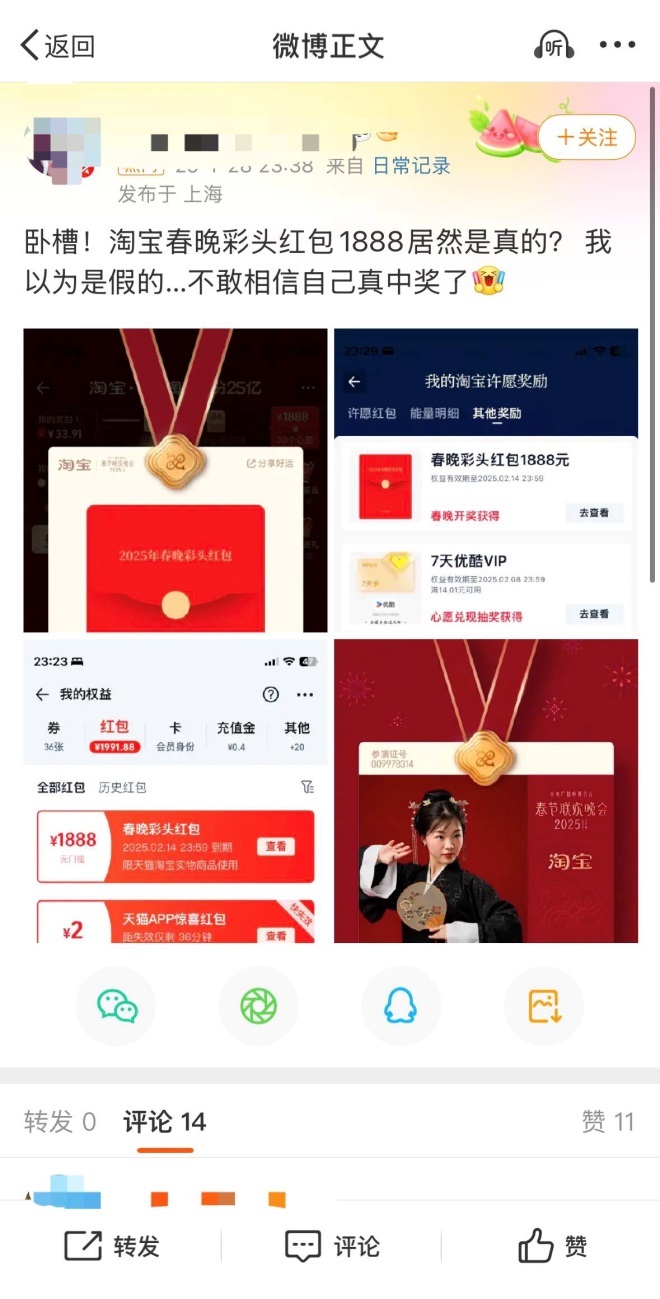
Task: Share the post to WeChat
Action: click(117, 1006)
